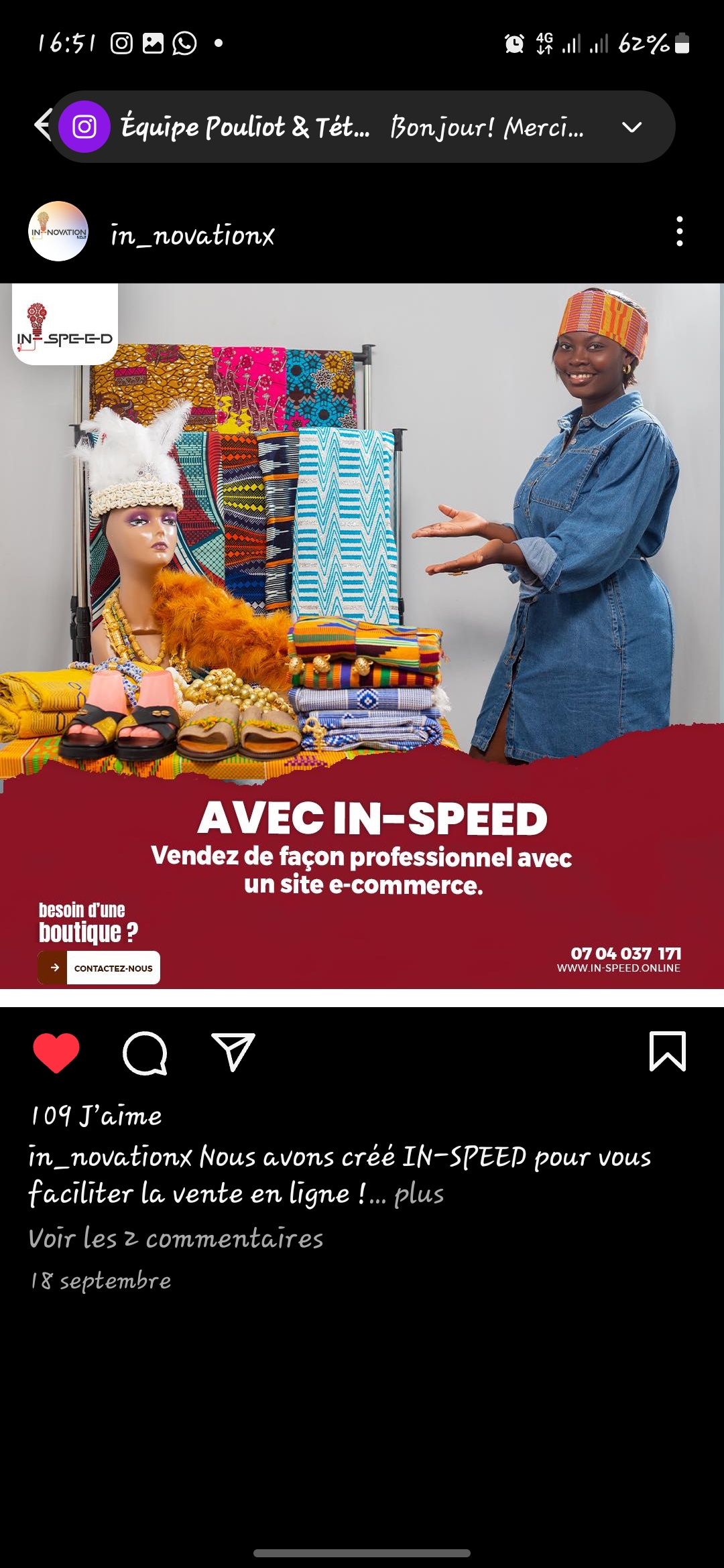Open the post options three-dot menu
Viewport: 724px width, 1568px height.
(x=679, y=232)
